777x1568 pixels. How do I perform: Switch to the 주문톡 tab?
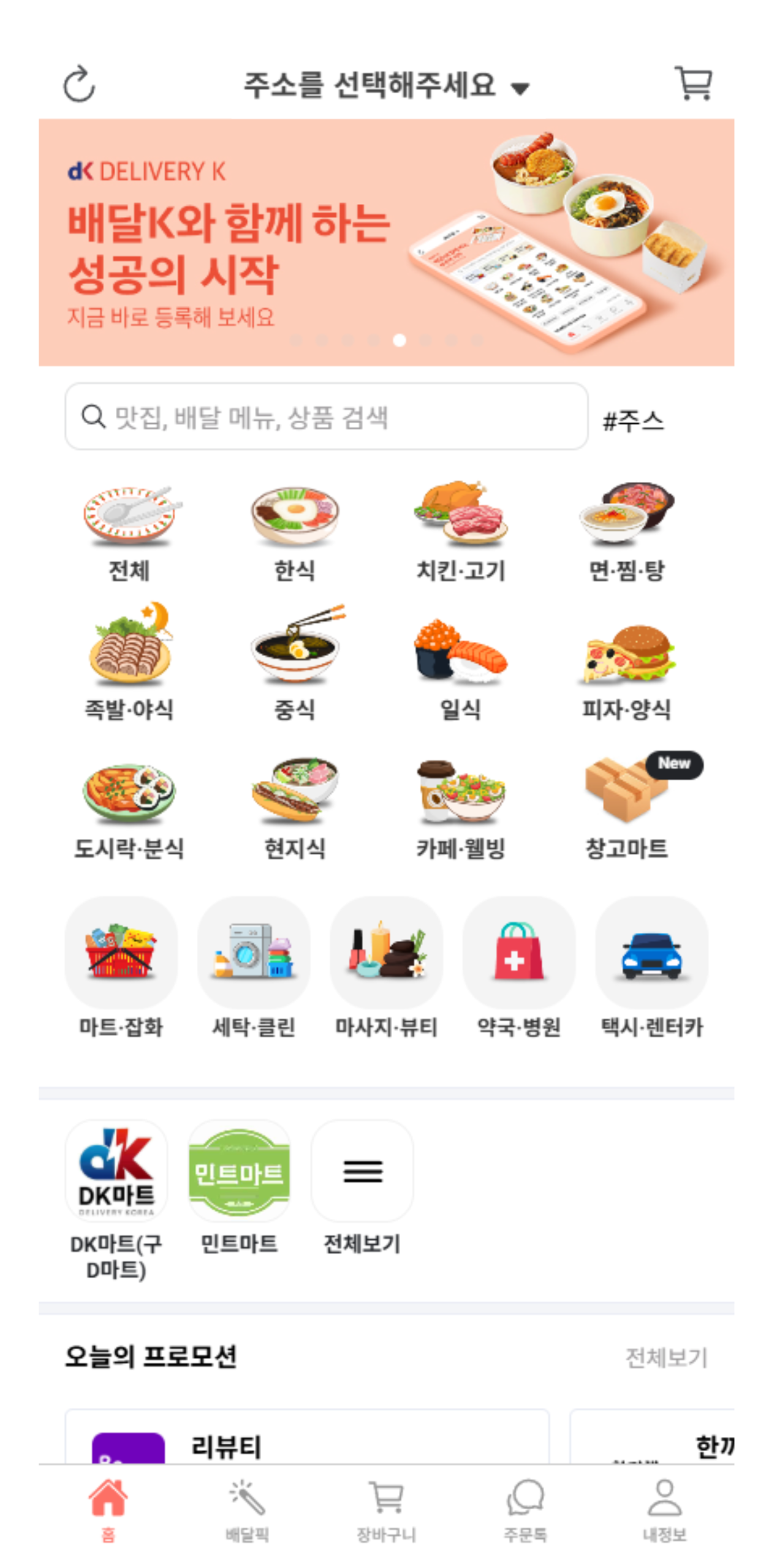[x=525, y=1510]
